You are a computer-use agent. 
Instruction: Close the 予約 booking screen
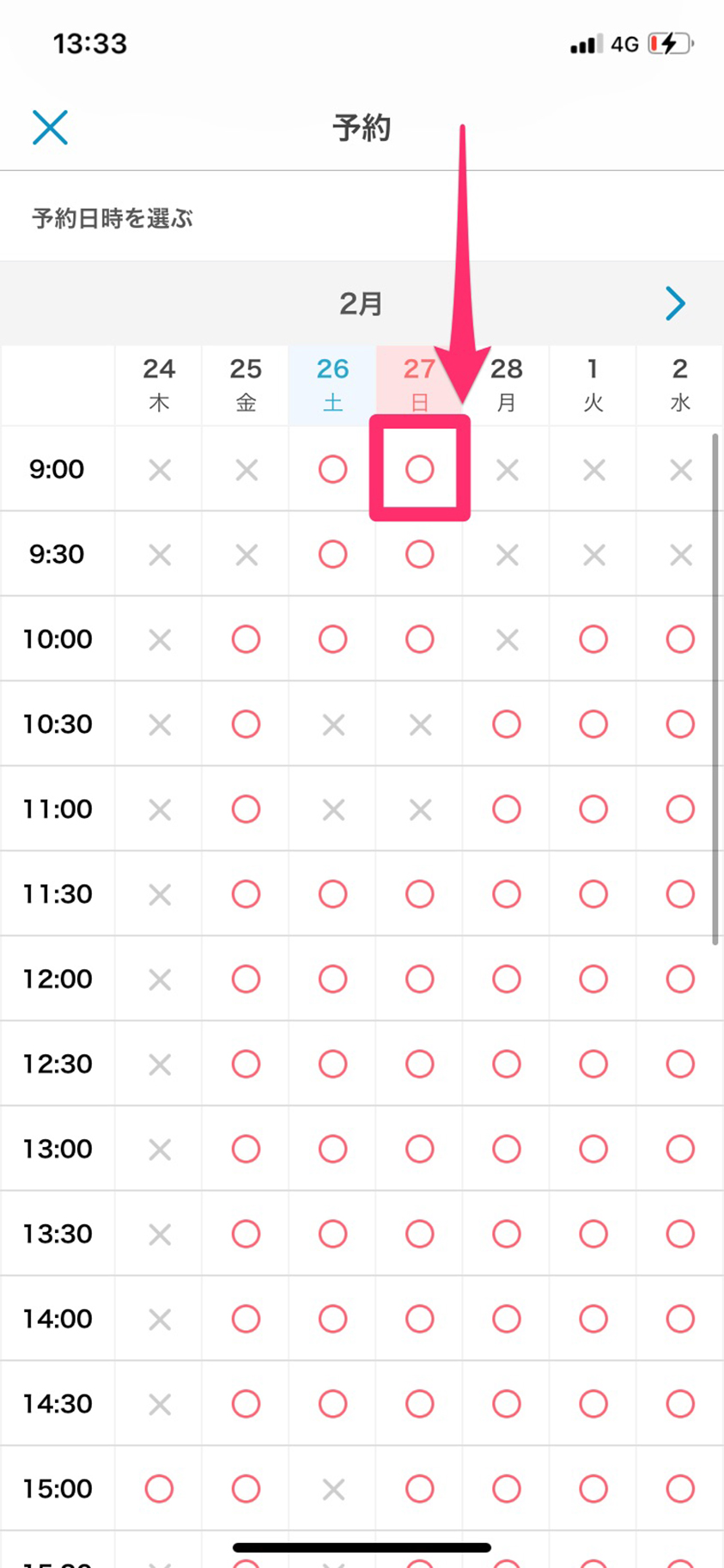(x=50, y=127)
